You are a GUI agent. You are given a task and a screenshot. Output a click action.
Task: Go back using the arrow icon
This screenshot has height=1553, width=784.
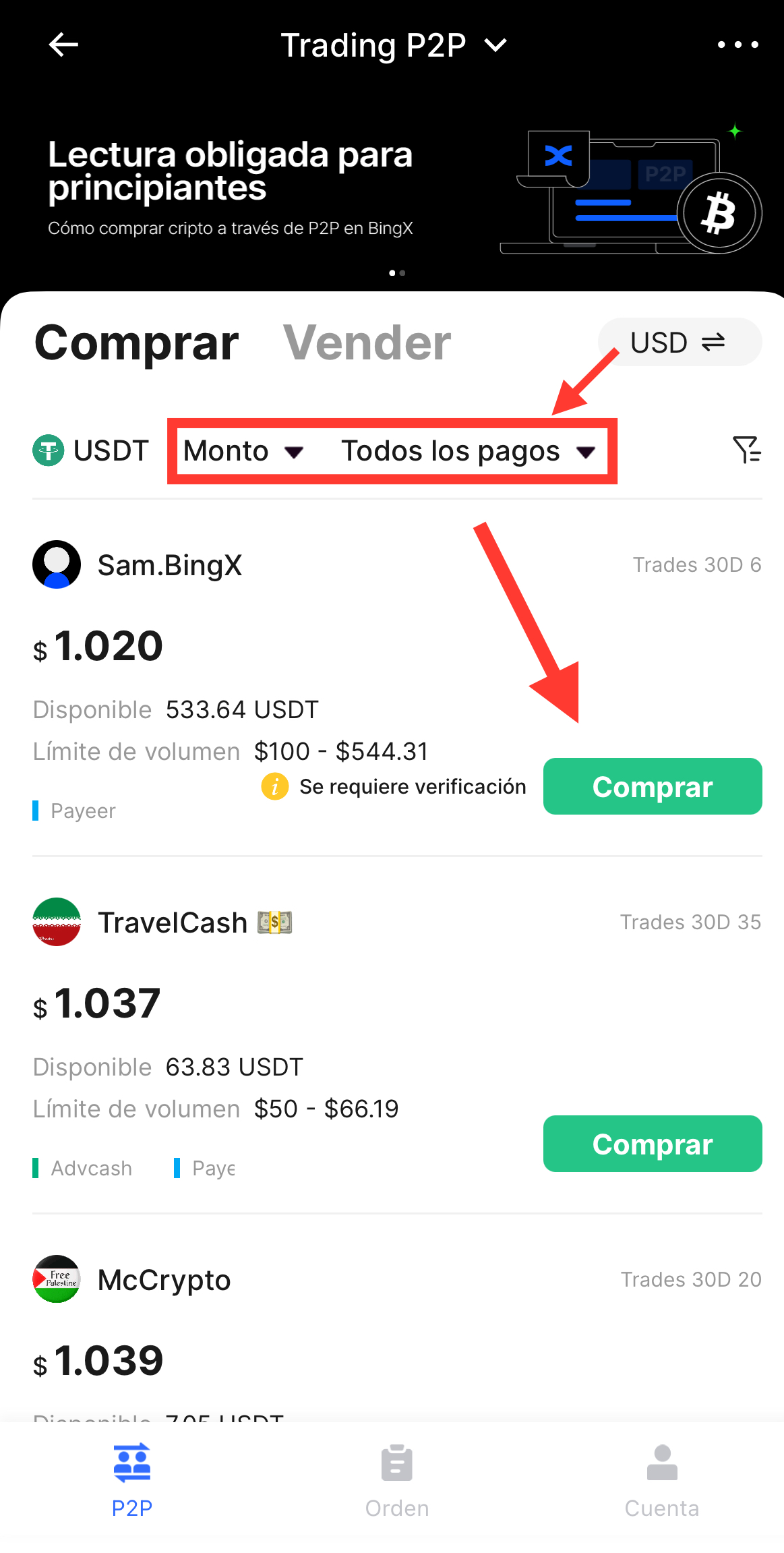tap(63, 45)
